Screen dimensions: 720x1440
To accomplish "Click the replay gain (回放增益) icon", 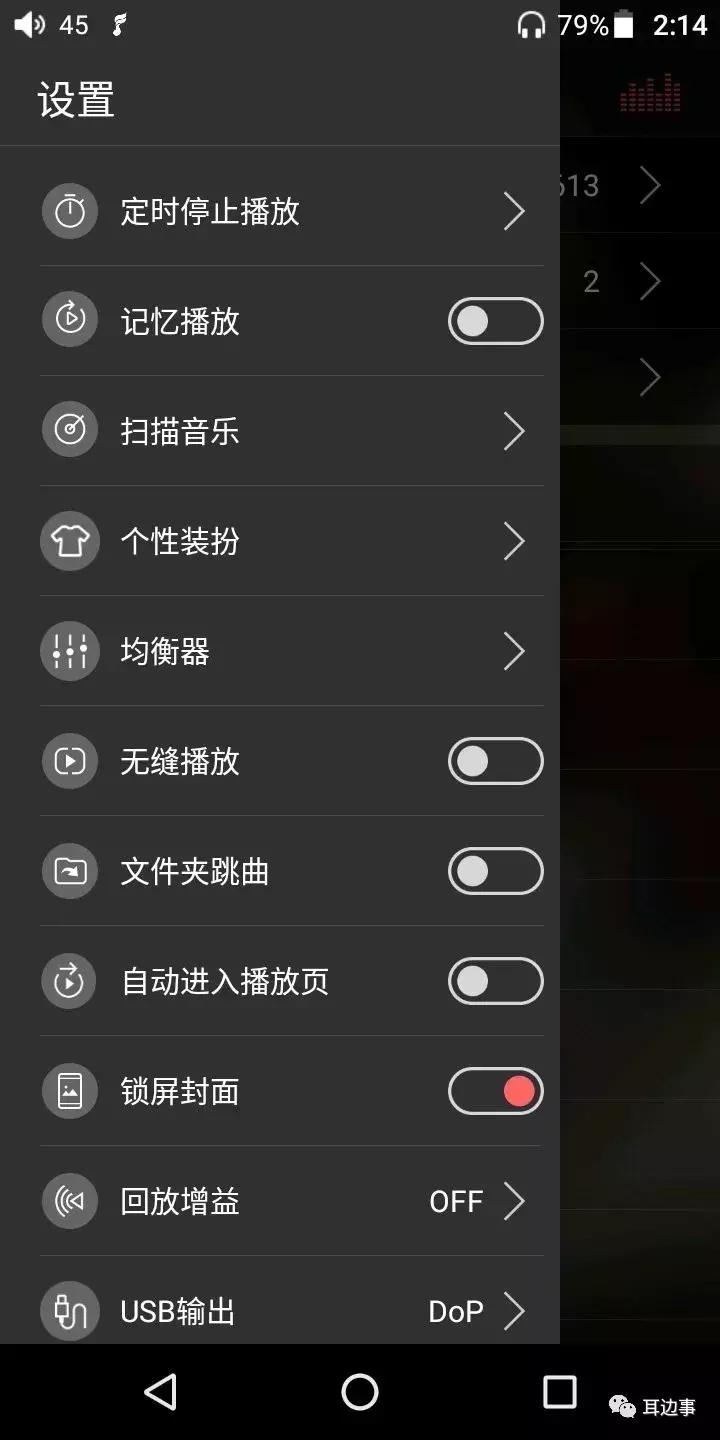I will [x=69, y=1201].
